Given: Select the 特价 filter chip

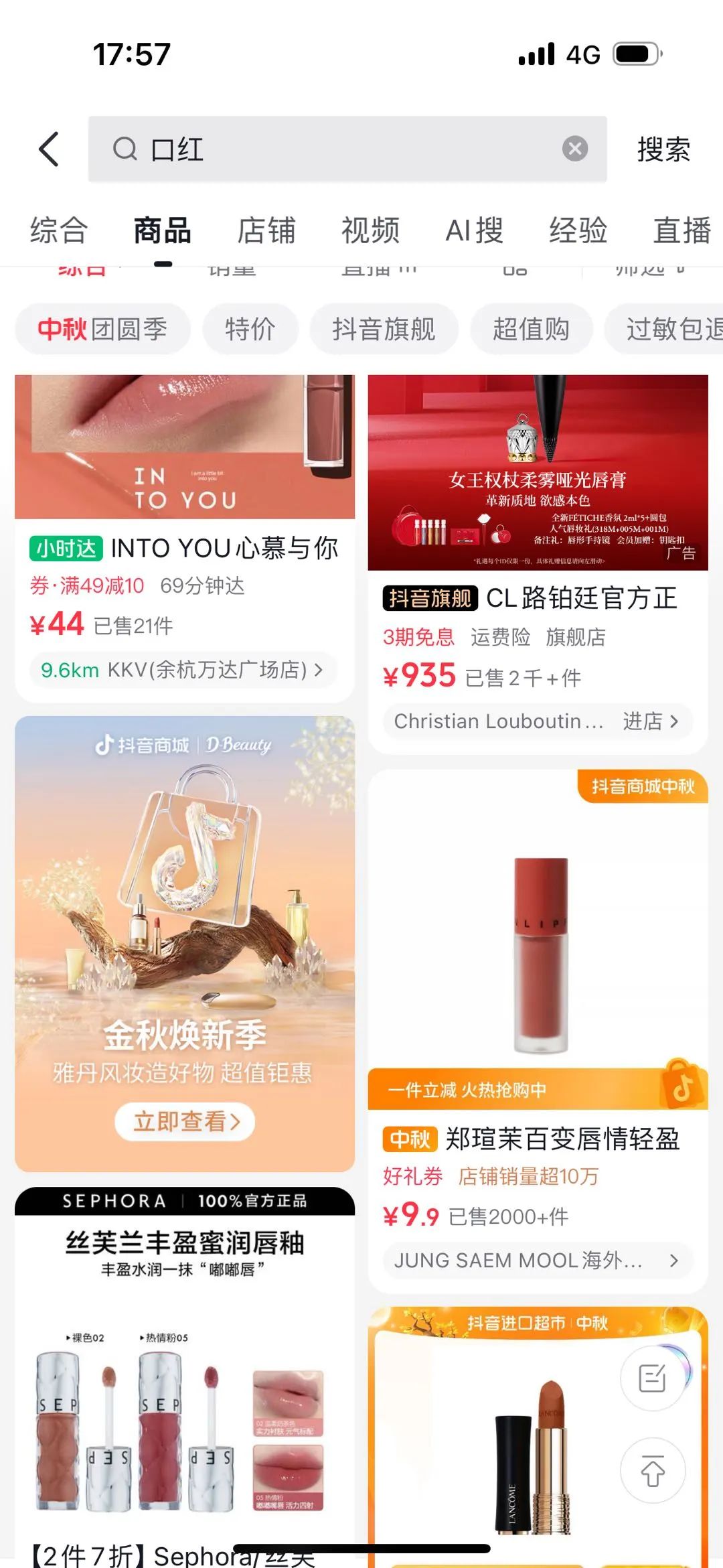Looking at the screenshot, I should click(250, 329).
